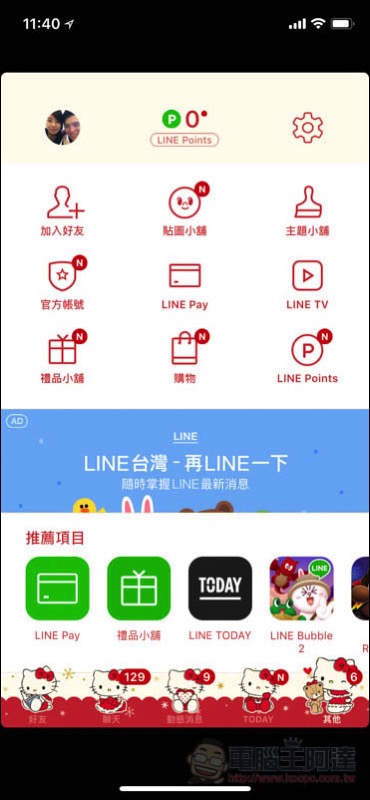Viewport: 370px width, 800px height.
Task: Open LINE Points in the grid
Action: 307,357
